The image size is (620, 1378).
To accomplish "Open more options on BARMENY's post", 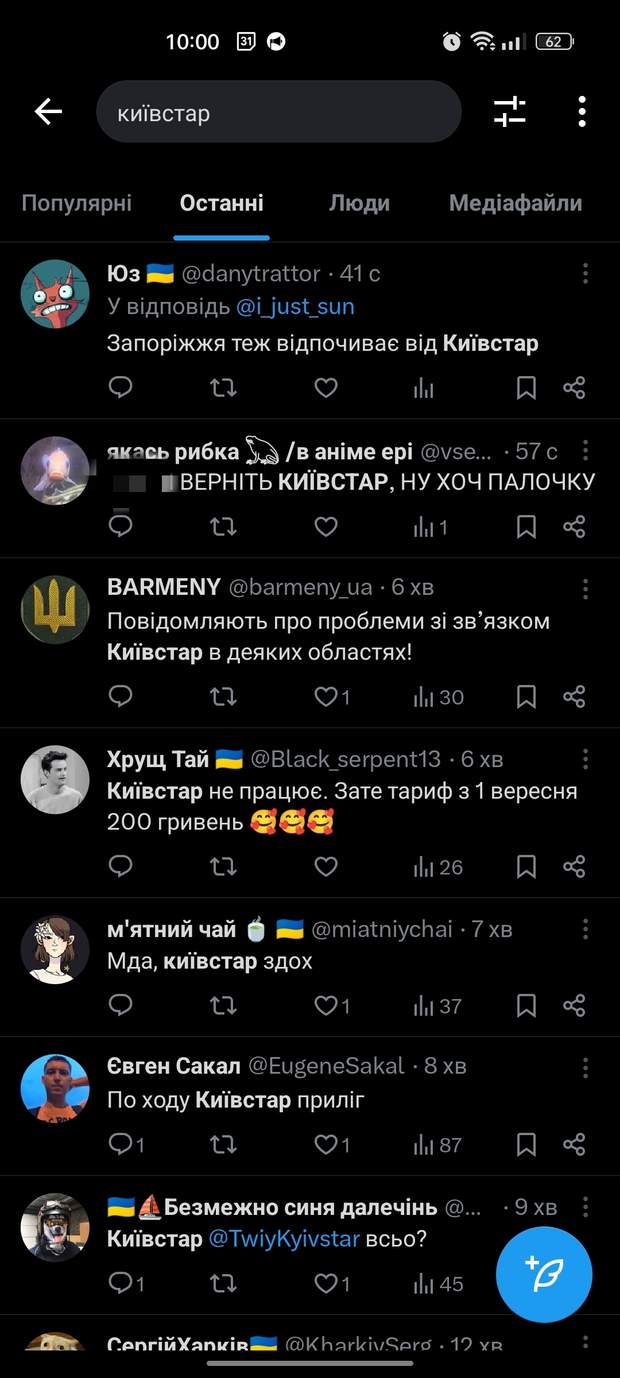I will click(586, 589).
